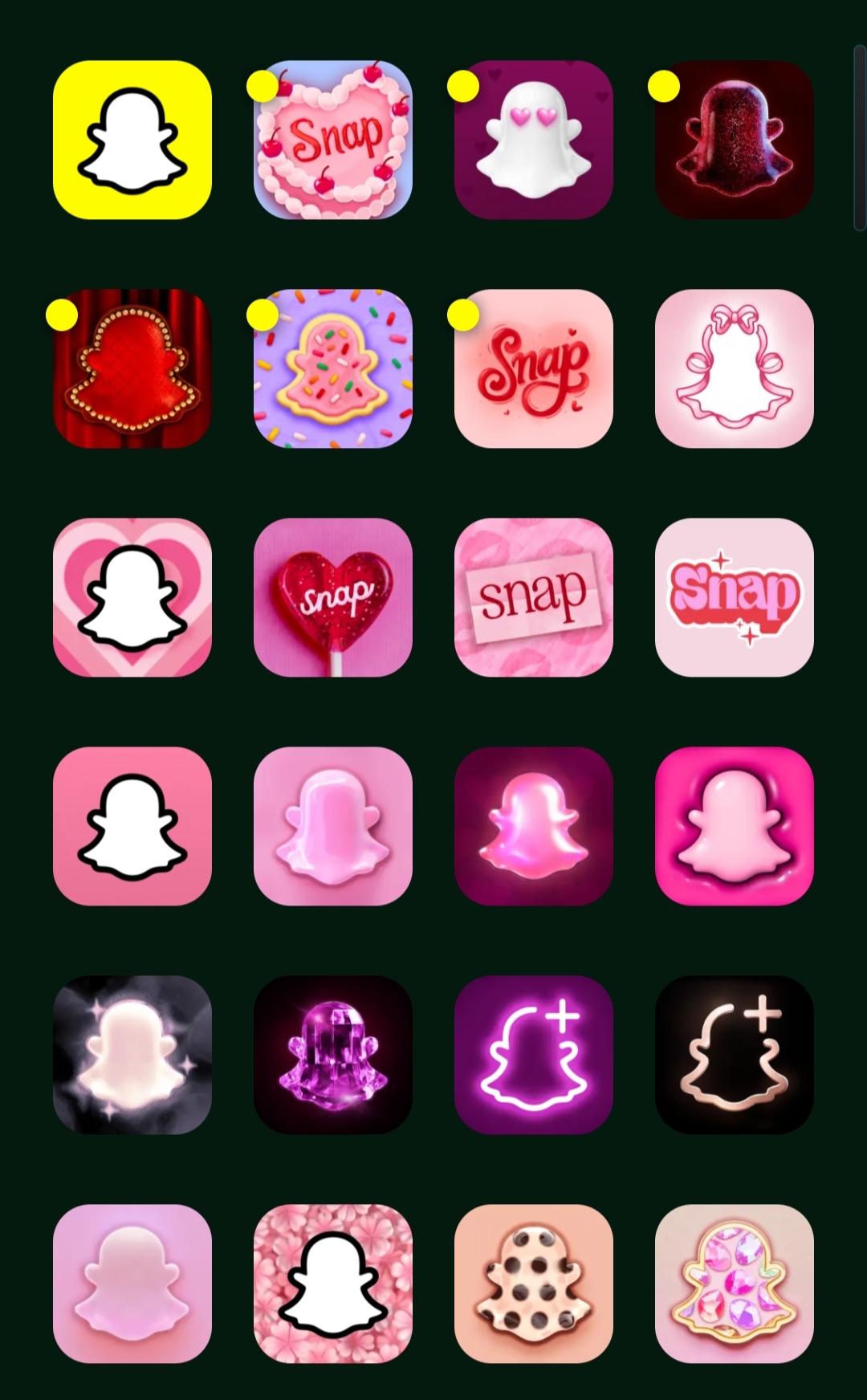Select the polka dot ghost icon
Viewport: 867px width, 1400px height.
534,1284
